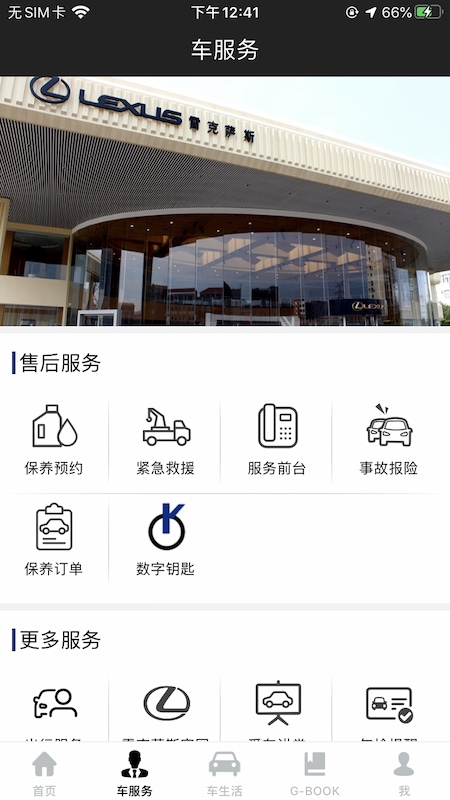
Task: Open the 我 profile tab
Action: pos(404,772)
